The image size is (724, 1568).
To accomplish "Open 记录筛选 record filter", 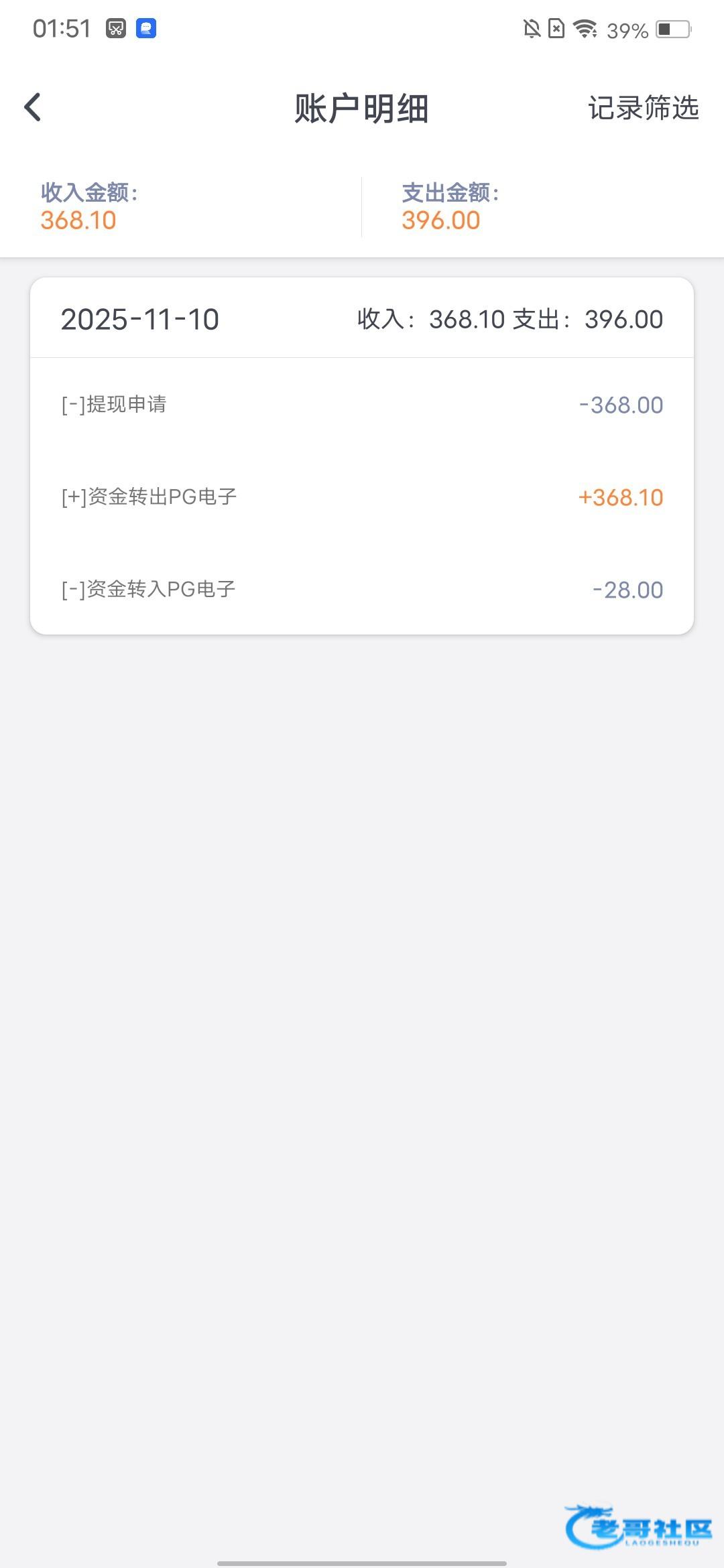I will 643,108.
